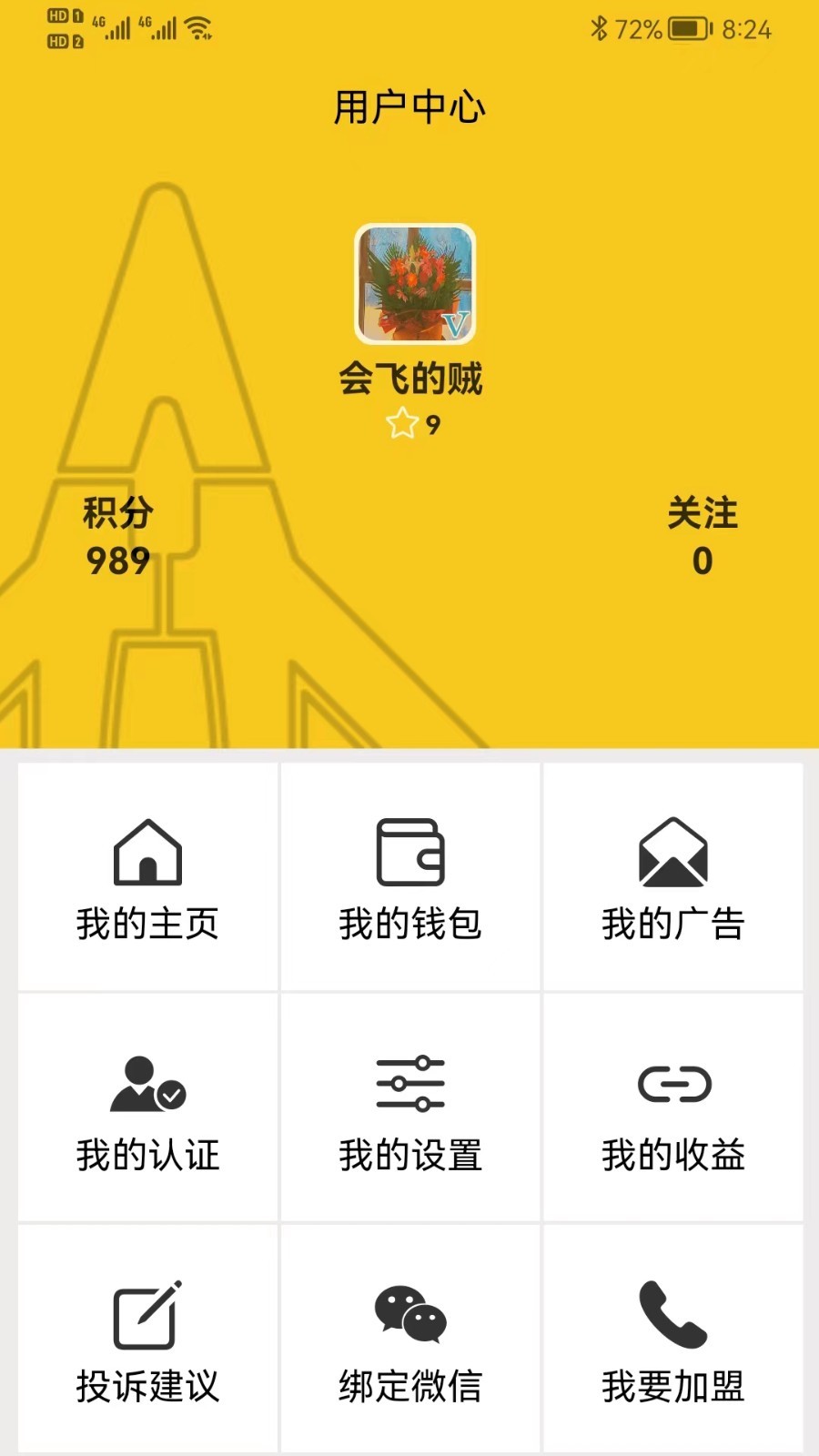Open 我的设置 sliders icon

click(409, 1085)
